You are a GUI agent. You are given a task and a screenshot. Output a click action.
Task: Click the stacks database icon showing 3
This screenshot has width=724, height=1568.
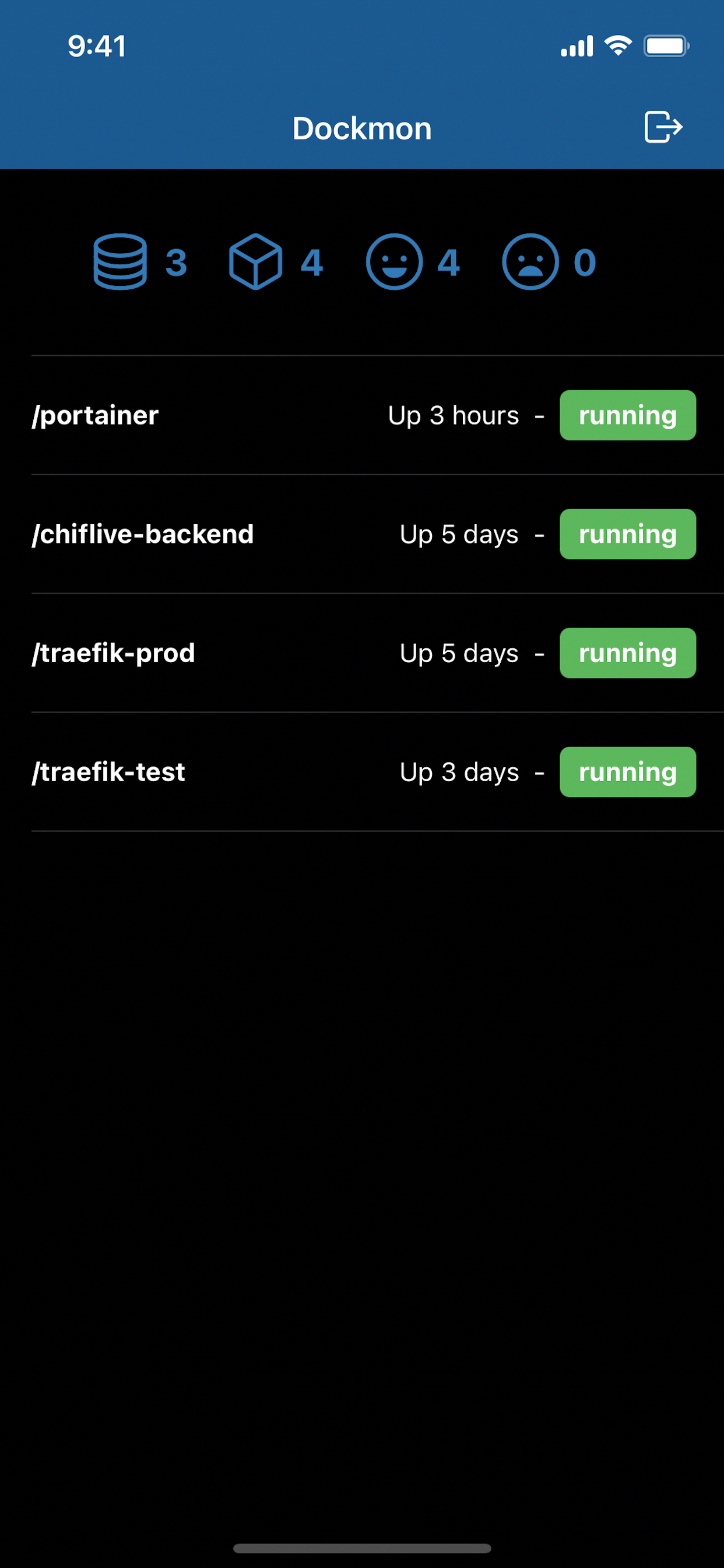(x=121, y=262)
